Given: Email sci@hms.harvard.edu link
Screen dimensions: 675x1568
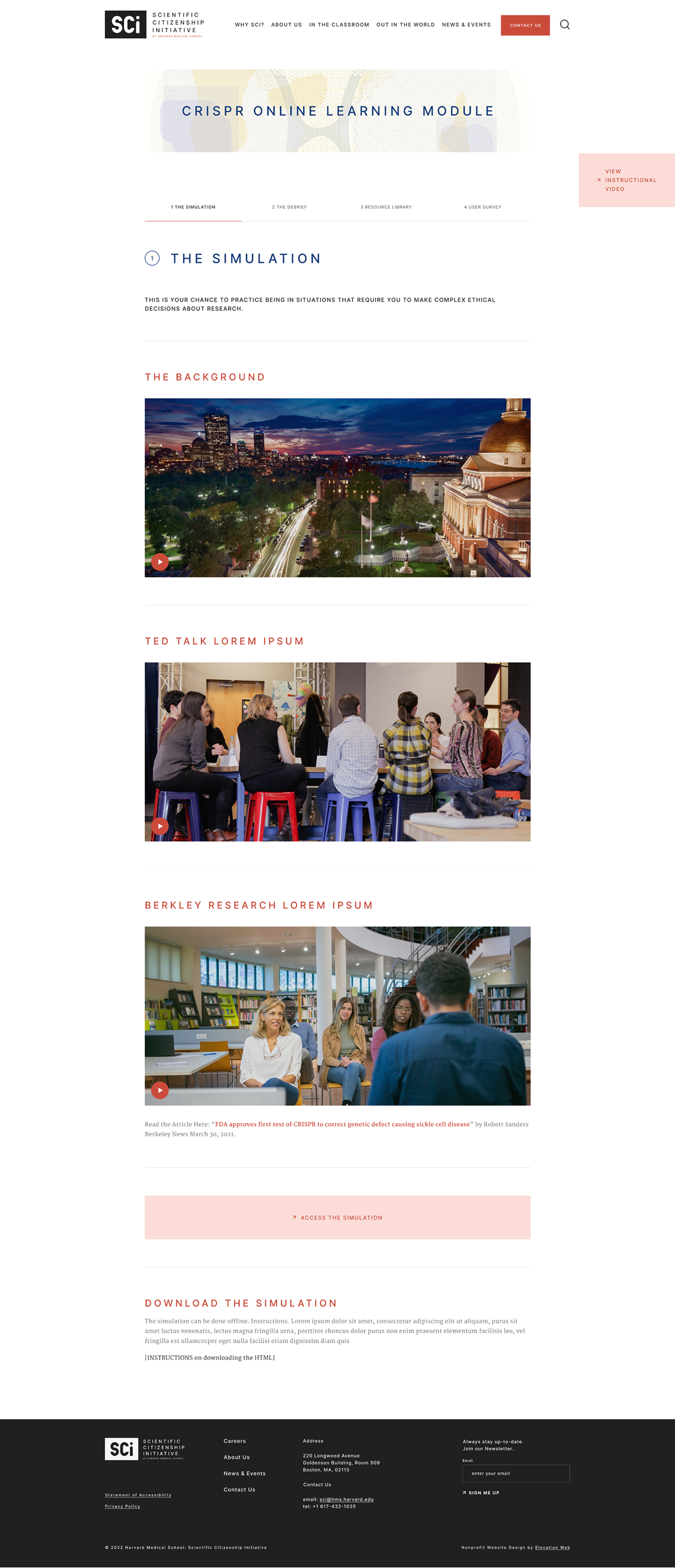Looking at the screenshot, I should click(x=346, y=1499).
